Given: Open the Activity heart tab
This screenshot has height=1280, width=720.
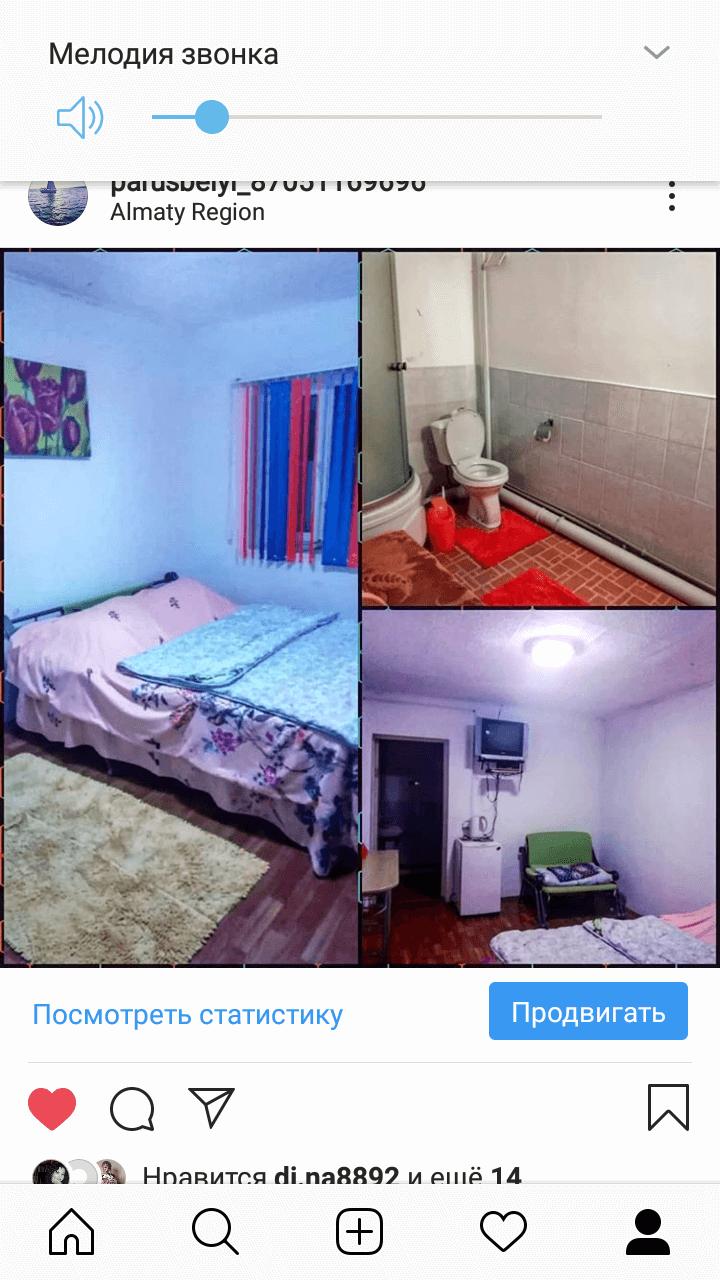Looking at the screenshot, I should click(503, 1231).
